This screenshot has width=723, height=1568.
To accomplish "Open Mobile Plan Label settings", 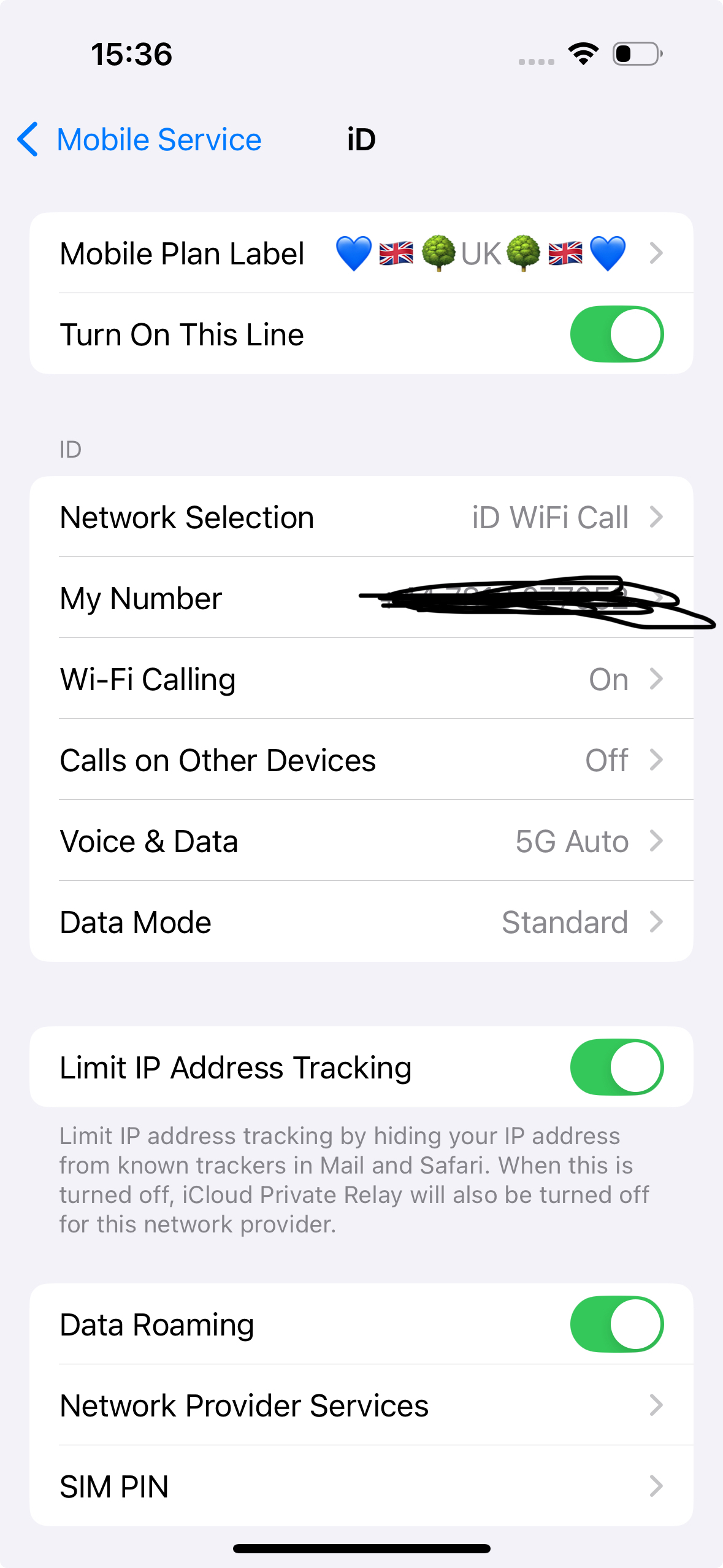I will point(361,253).
